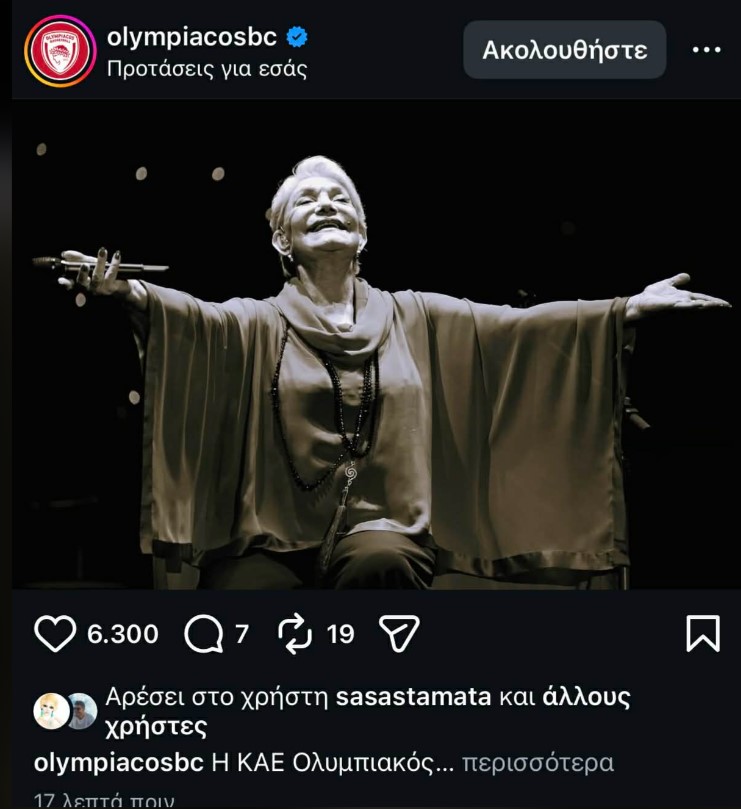The width and height of the screenshot is (741, 809).
Task: Repost this olympiacosbc post
Action: 296,633
